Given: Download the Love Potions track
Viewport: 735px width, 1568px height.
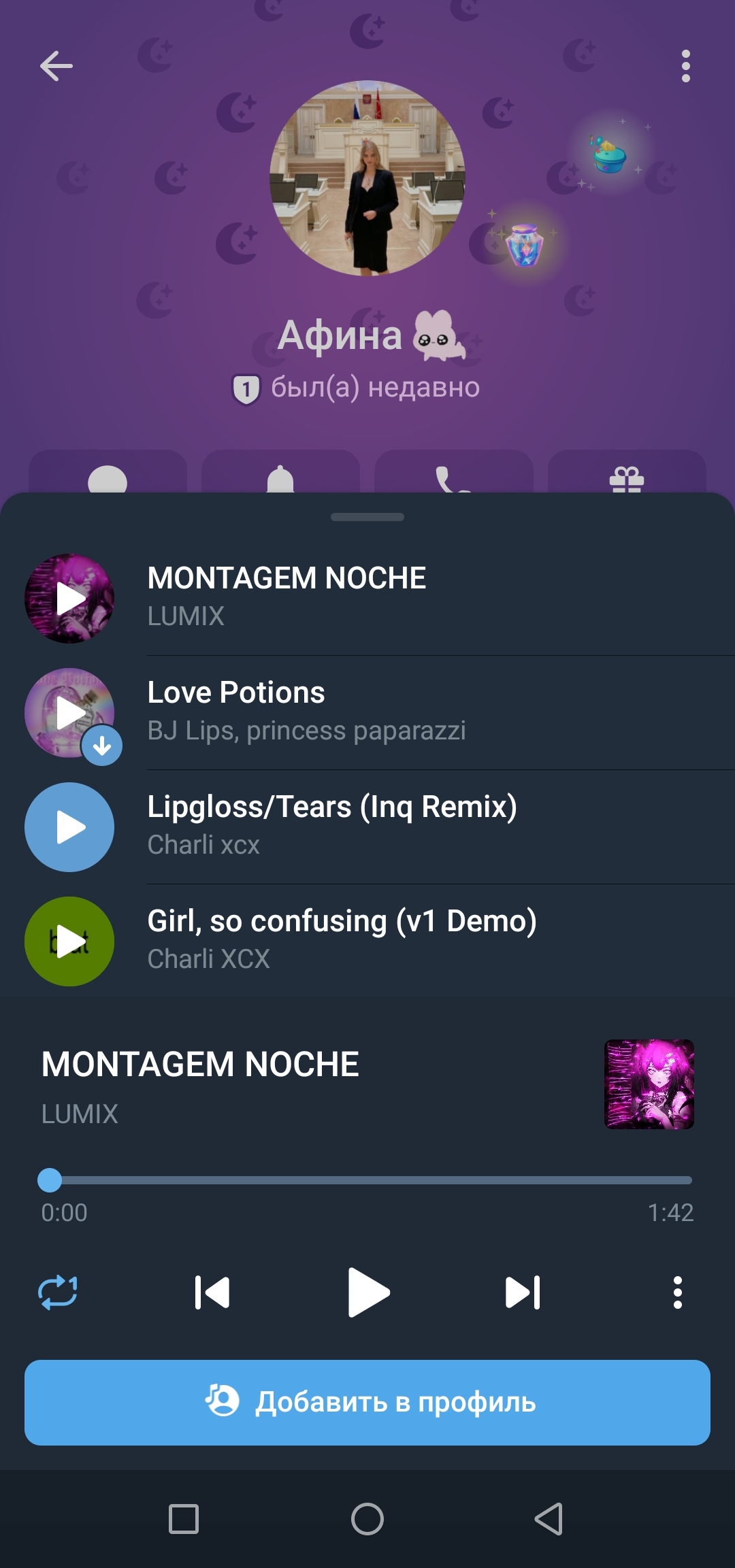Looking at the screenshot, I should [x=102, y=746].
